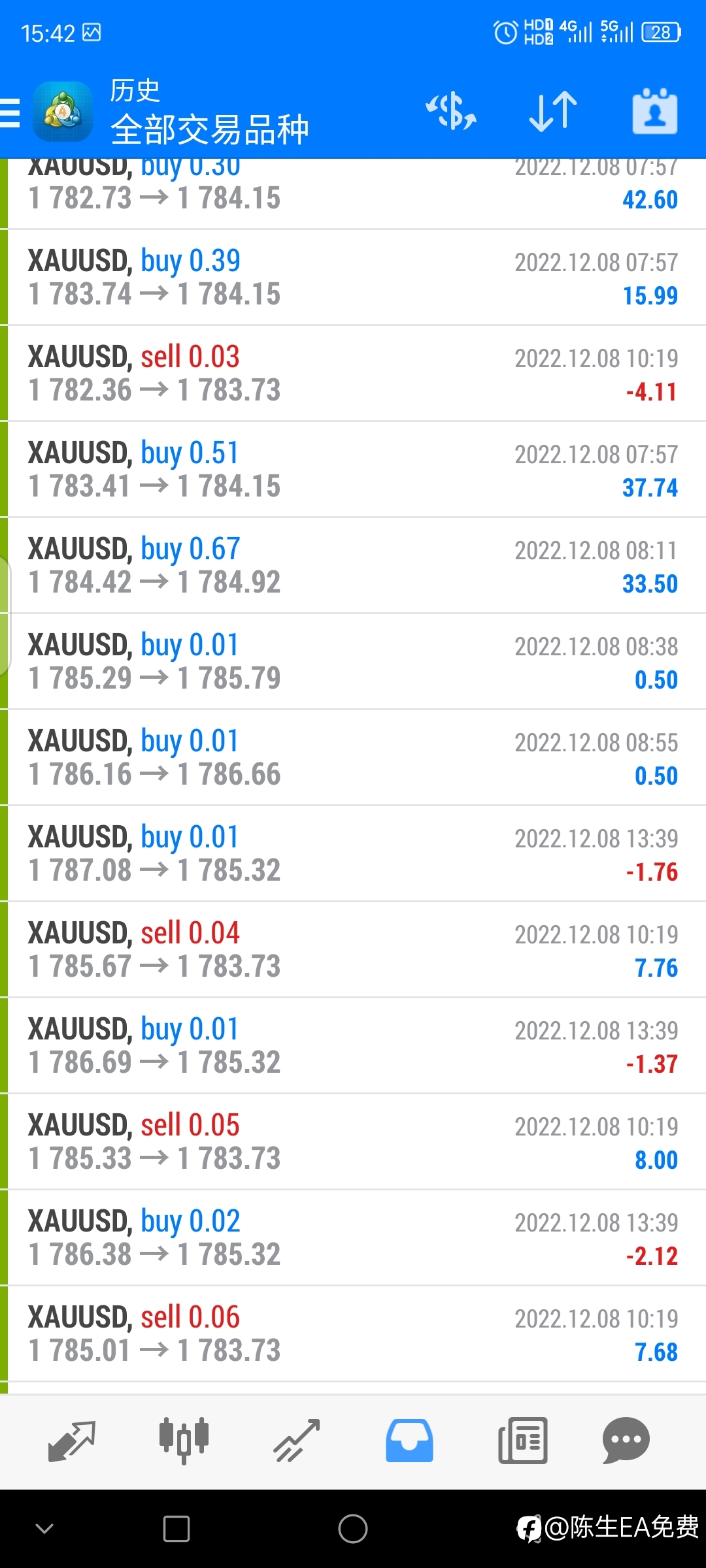Go to the Trade tab

(x=297, y=1441)
